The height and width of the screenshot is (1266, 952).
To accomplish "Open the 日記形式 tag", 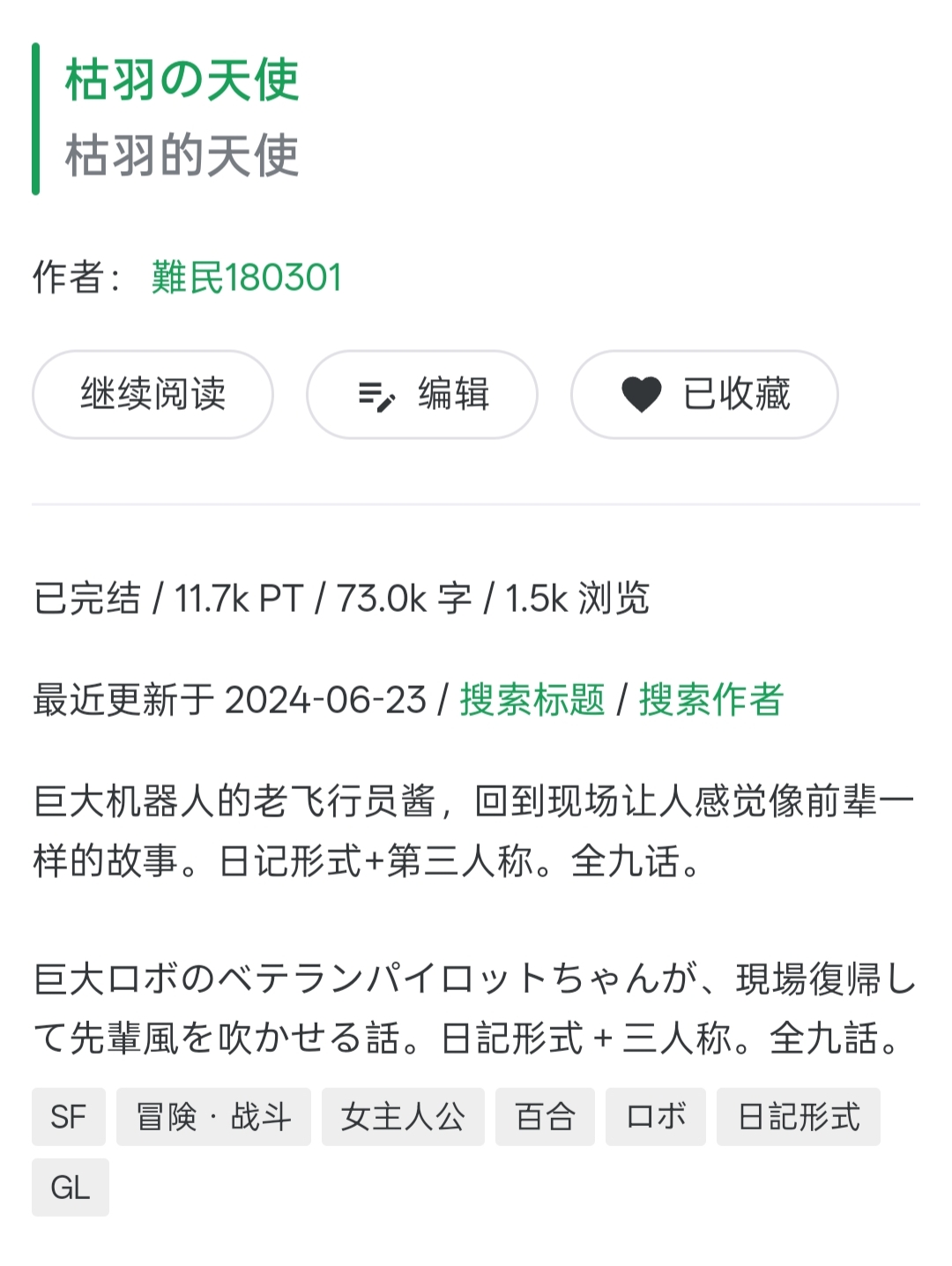I will click(x=798, y=1117).
